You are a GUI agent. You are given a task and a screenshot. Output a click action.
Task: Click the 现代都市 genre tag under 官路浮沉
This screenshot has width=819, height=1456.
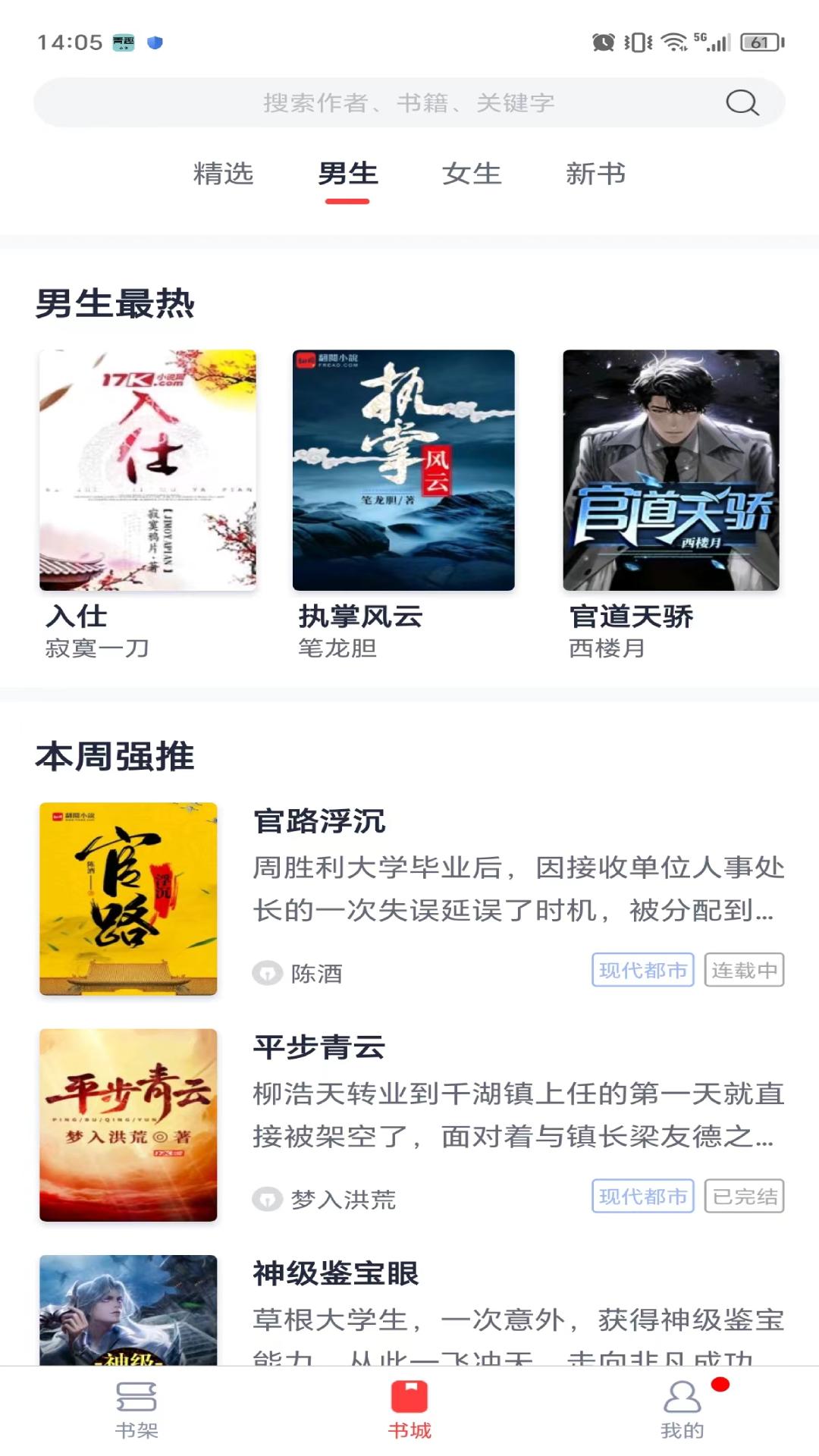644,971
